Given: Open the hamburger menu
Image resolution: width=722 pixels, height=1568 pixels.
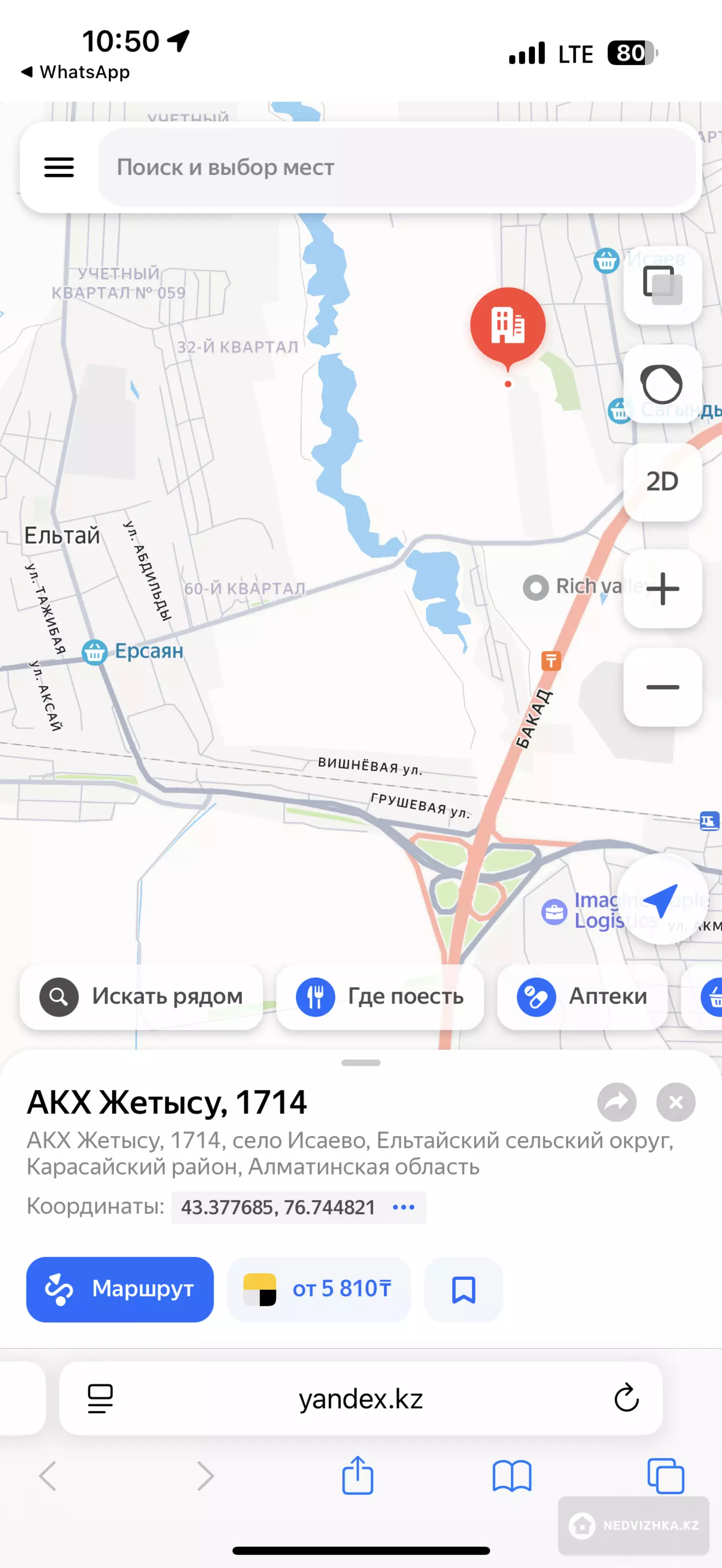Looking at the screenshot, I should click(x=59, y=167).
